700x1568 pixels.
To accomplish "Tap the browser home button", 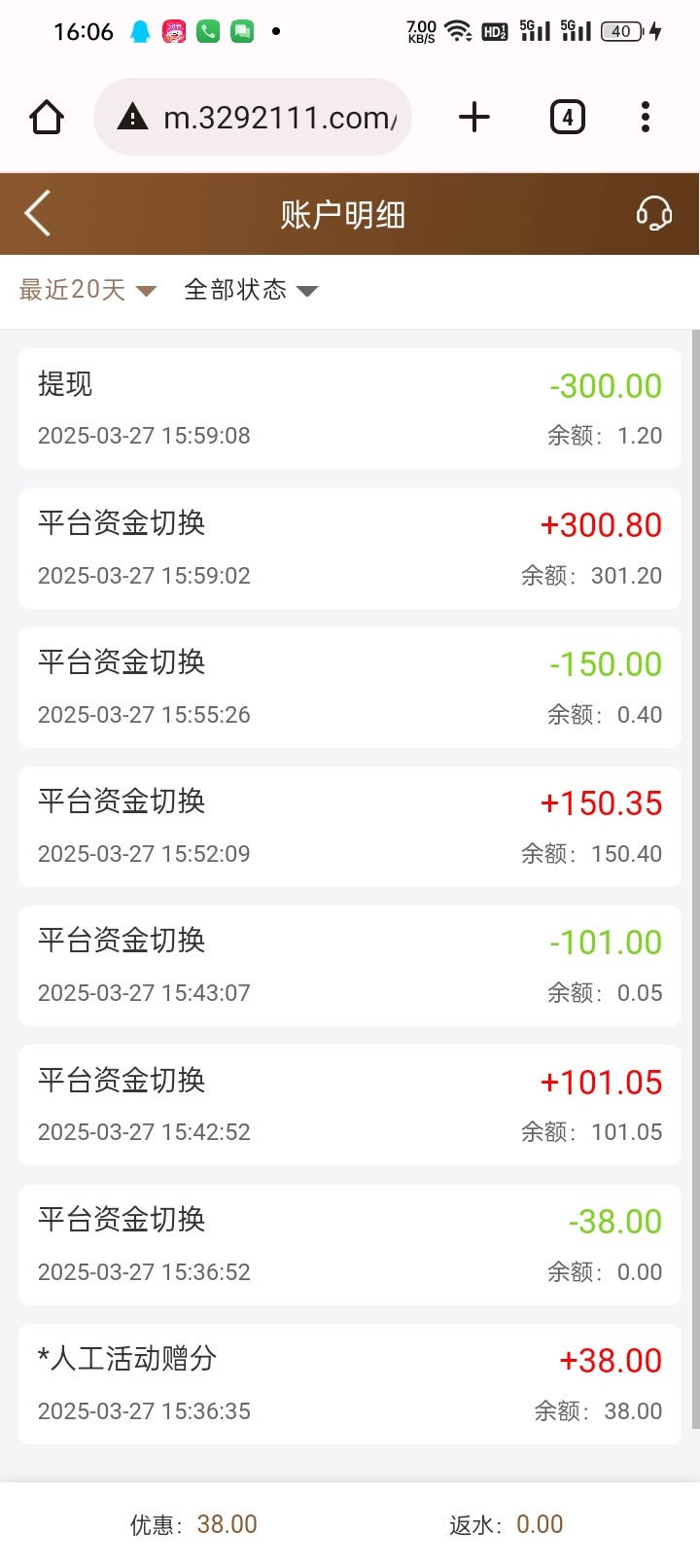I will pos(47,118).
